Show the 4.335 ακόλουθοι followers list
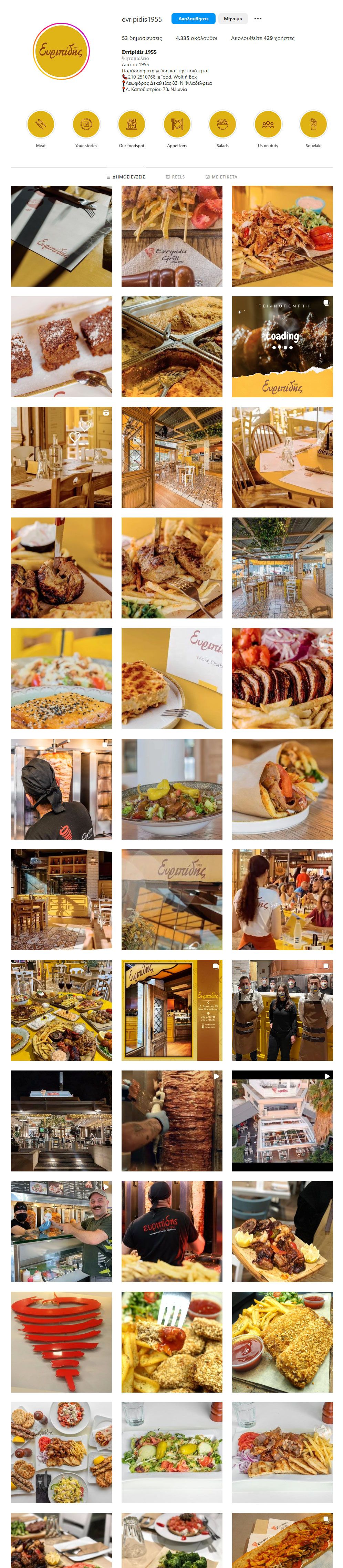343x1568 pixels. click(196, 38)
